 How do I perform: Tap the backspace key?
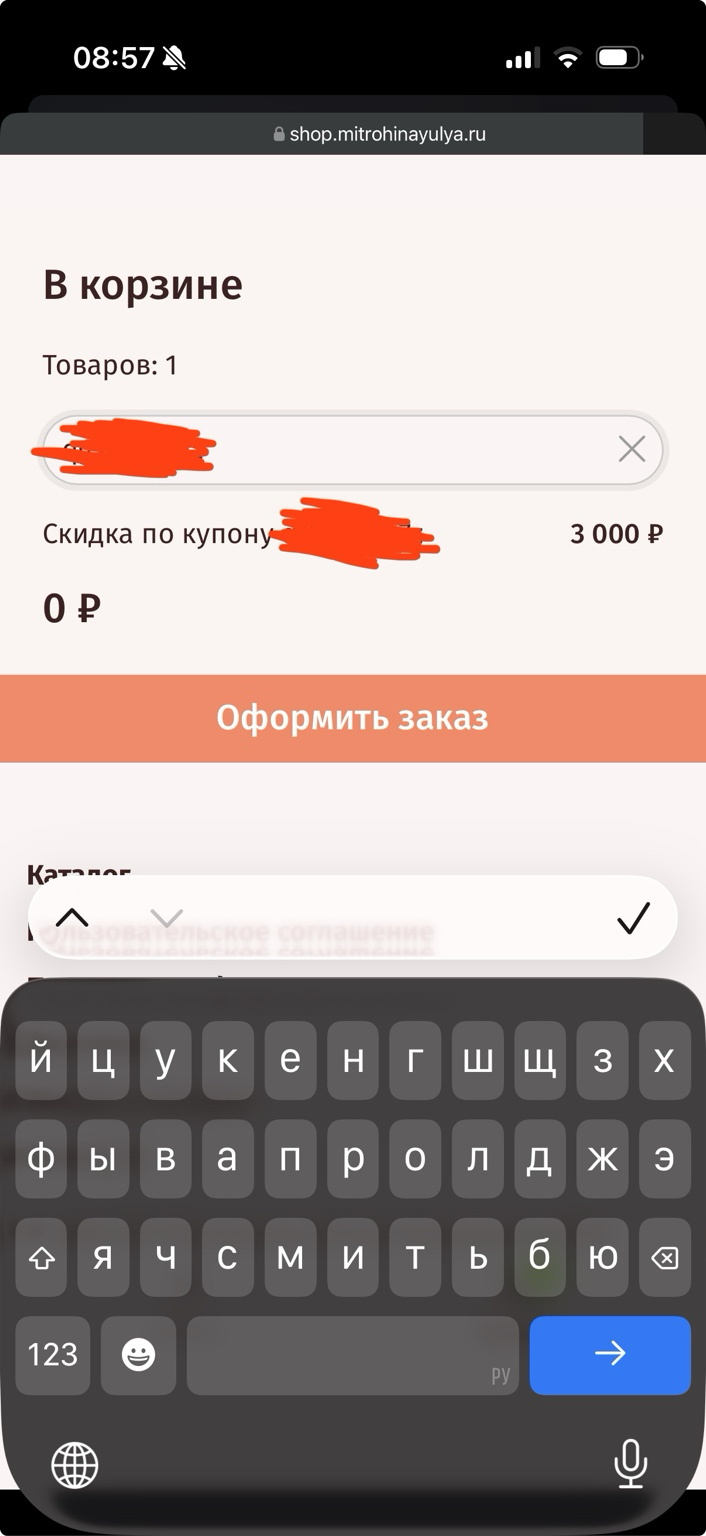(664, 1257)
